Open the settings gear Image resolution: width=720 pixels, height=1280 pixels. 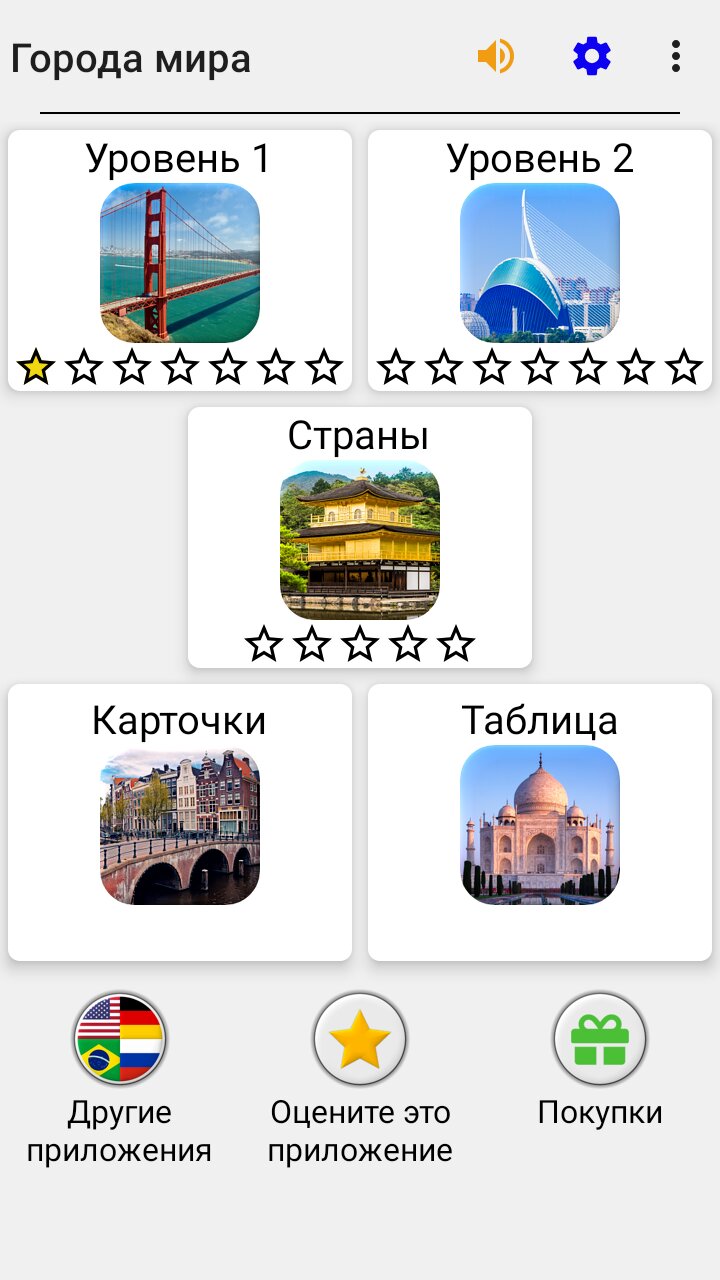(x=592, y=57)
